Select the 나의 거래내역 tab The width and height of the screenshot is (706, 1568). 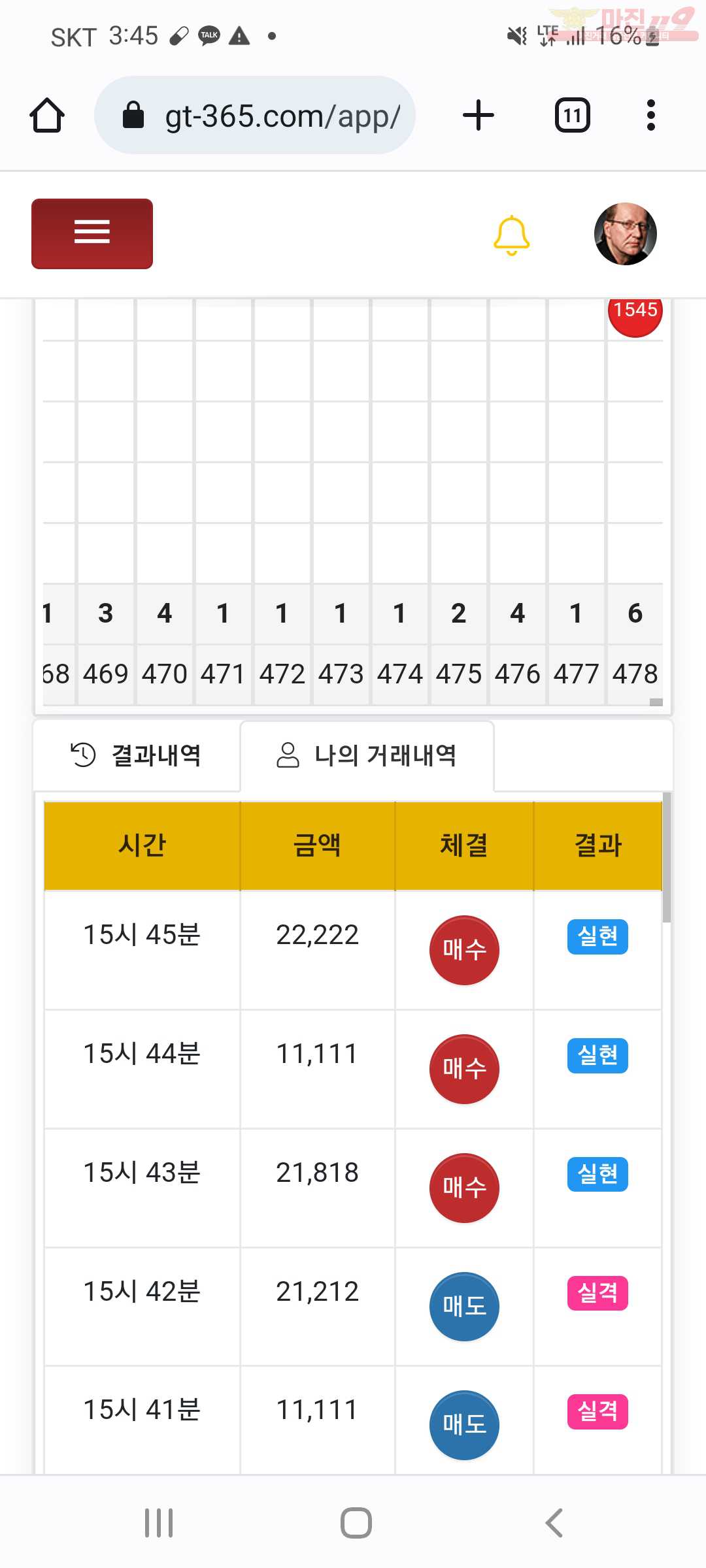click(x=367, y=755)
